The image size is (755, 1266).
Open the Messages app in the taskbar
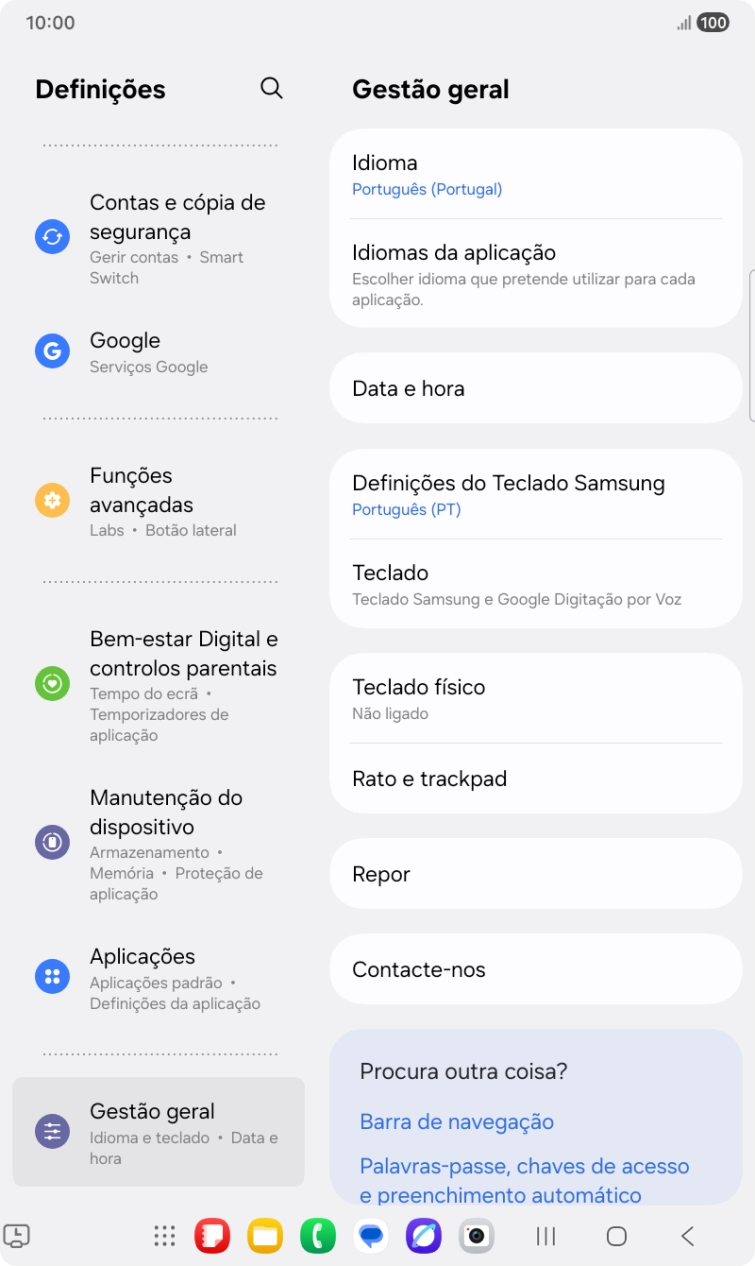371,1236
